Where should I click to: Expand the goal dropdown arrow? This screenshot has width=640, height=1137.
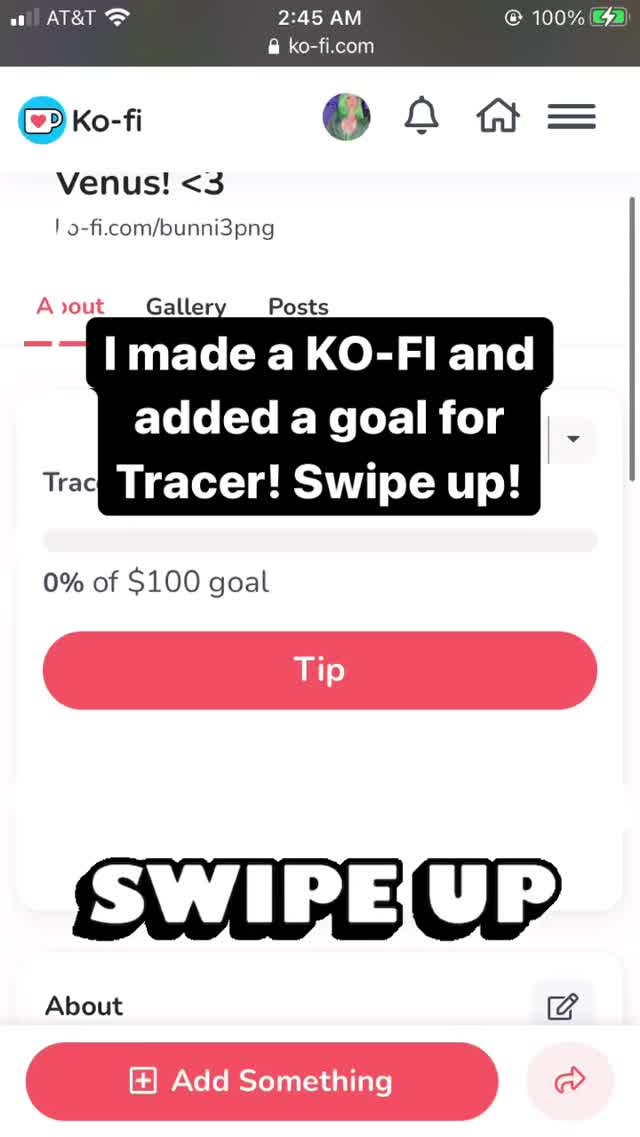[x=573, y=439]
